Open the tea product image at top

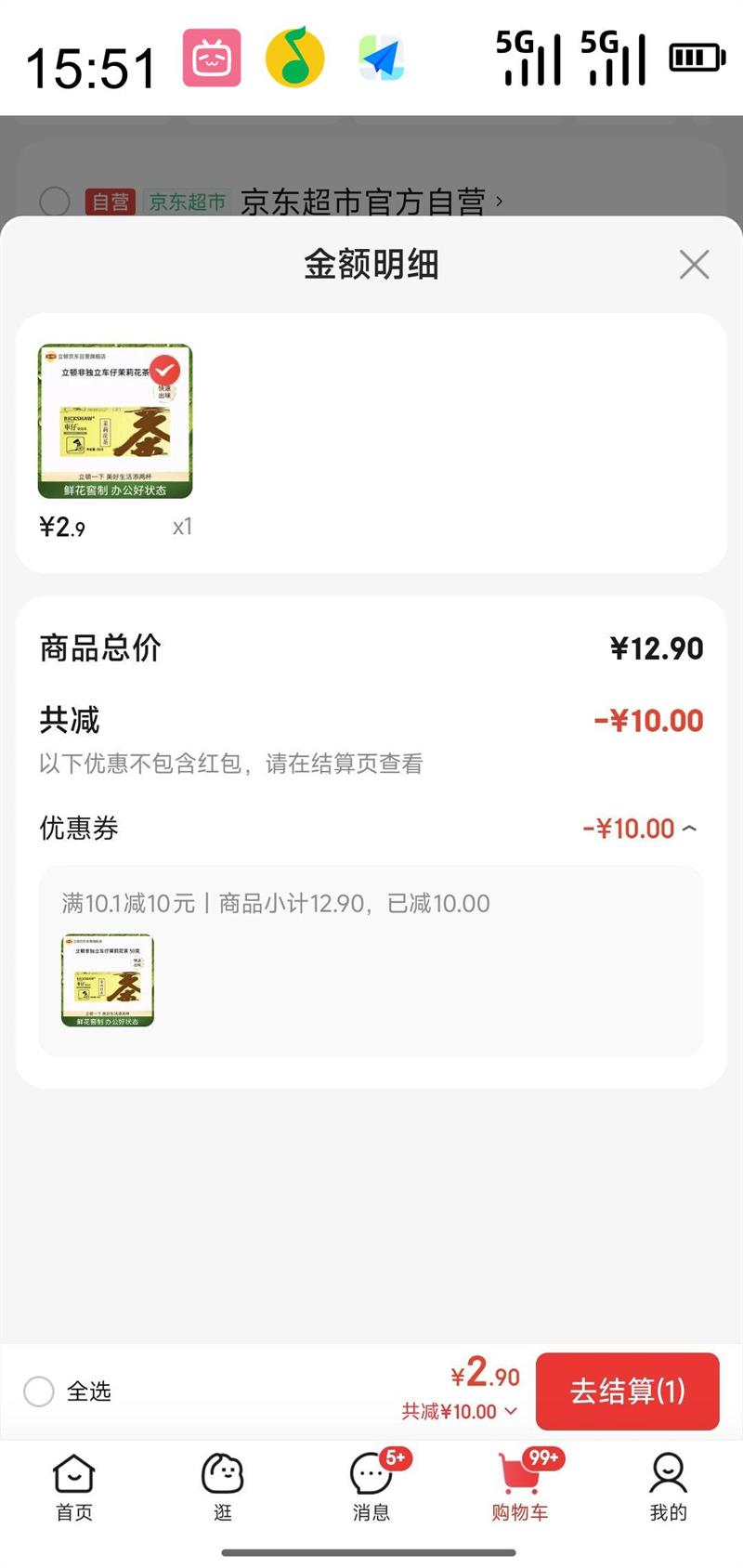pyautogui.click(x=115, y=421)
